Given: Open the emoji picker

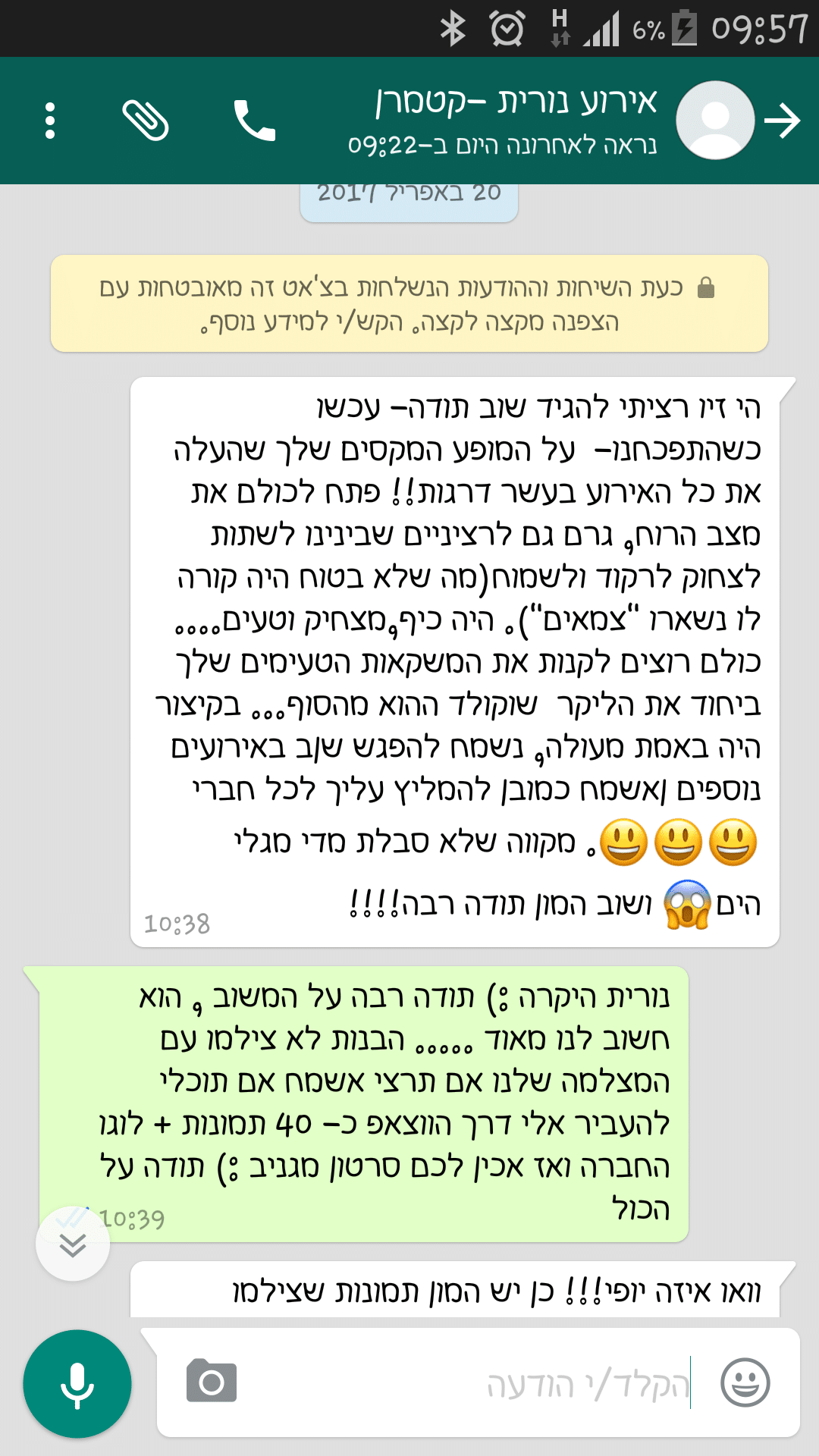Looking at the screenshot, I should pos(745,1382).
